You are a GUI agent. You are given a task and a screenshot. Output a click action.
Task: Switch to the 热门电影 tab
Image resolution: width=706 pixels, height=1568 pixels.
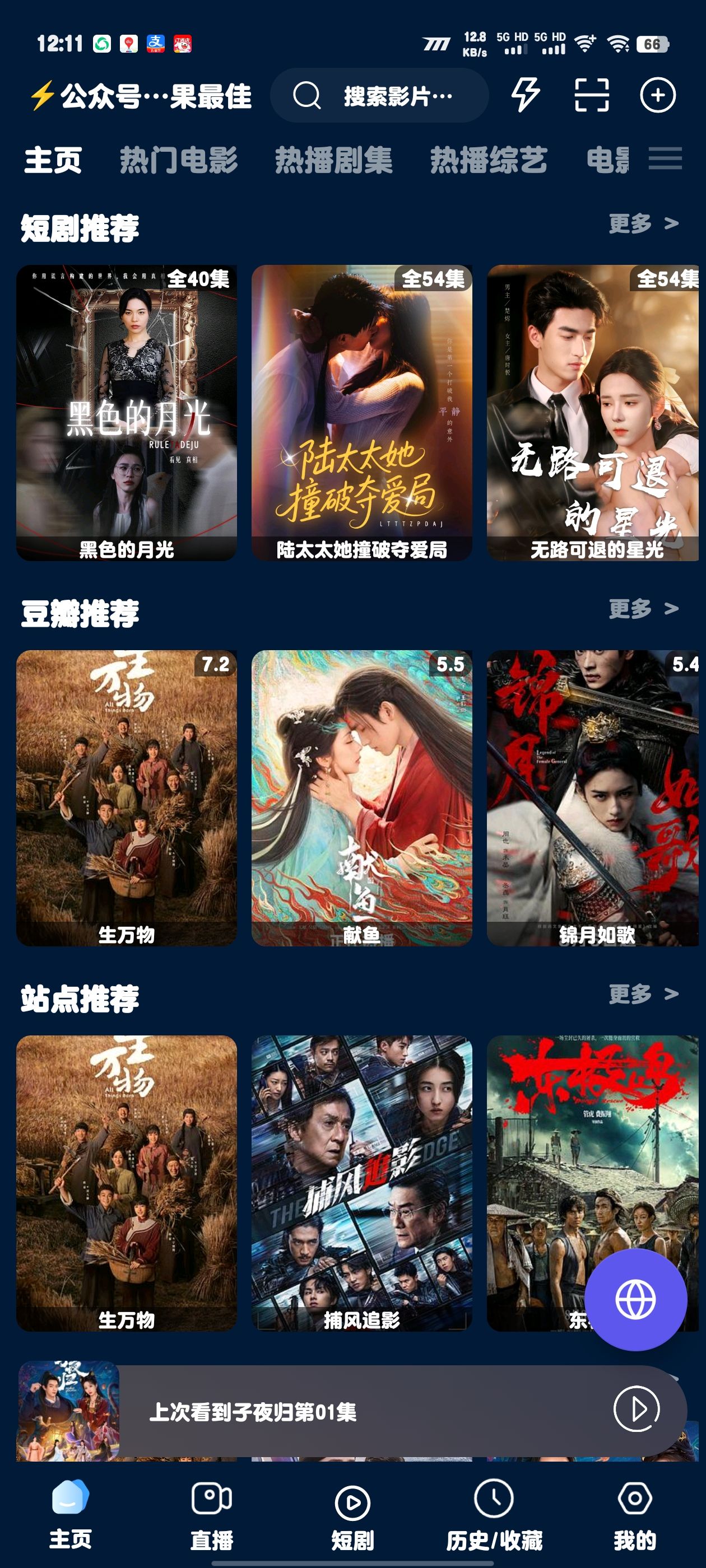pyautogui.click(x=179, y=160)
